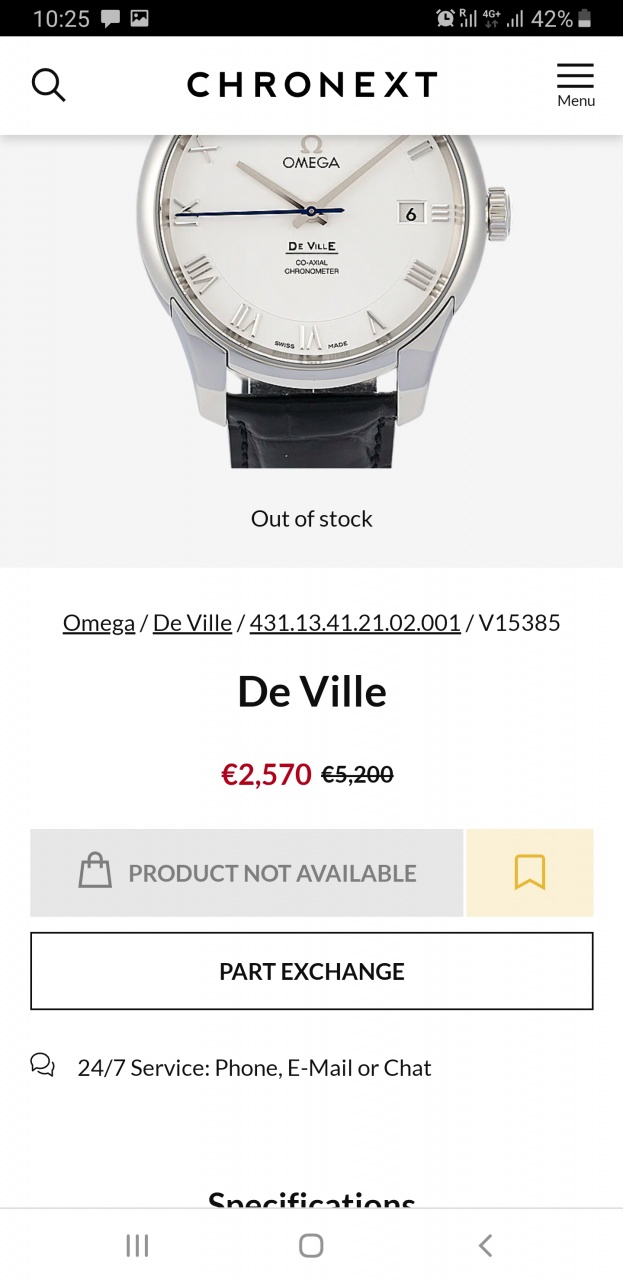Image resolution: width=623 pixels, height=1280 pixels.
Task: Show recent apps from the navigation bar
Action: click(x=137, y=1245)
